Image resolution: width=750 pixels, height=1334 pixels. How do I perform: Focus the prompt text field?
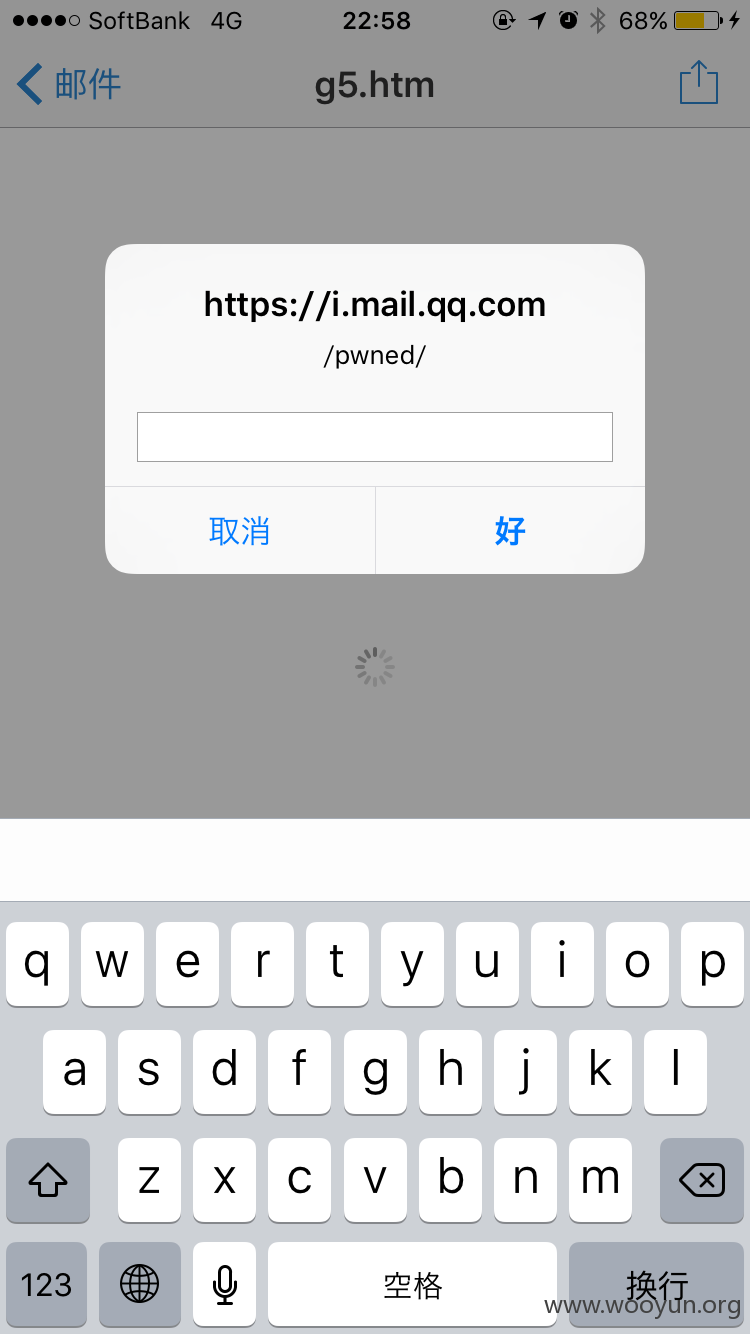(375, 437)
